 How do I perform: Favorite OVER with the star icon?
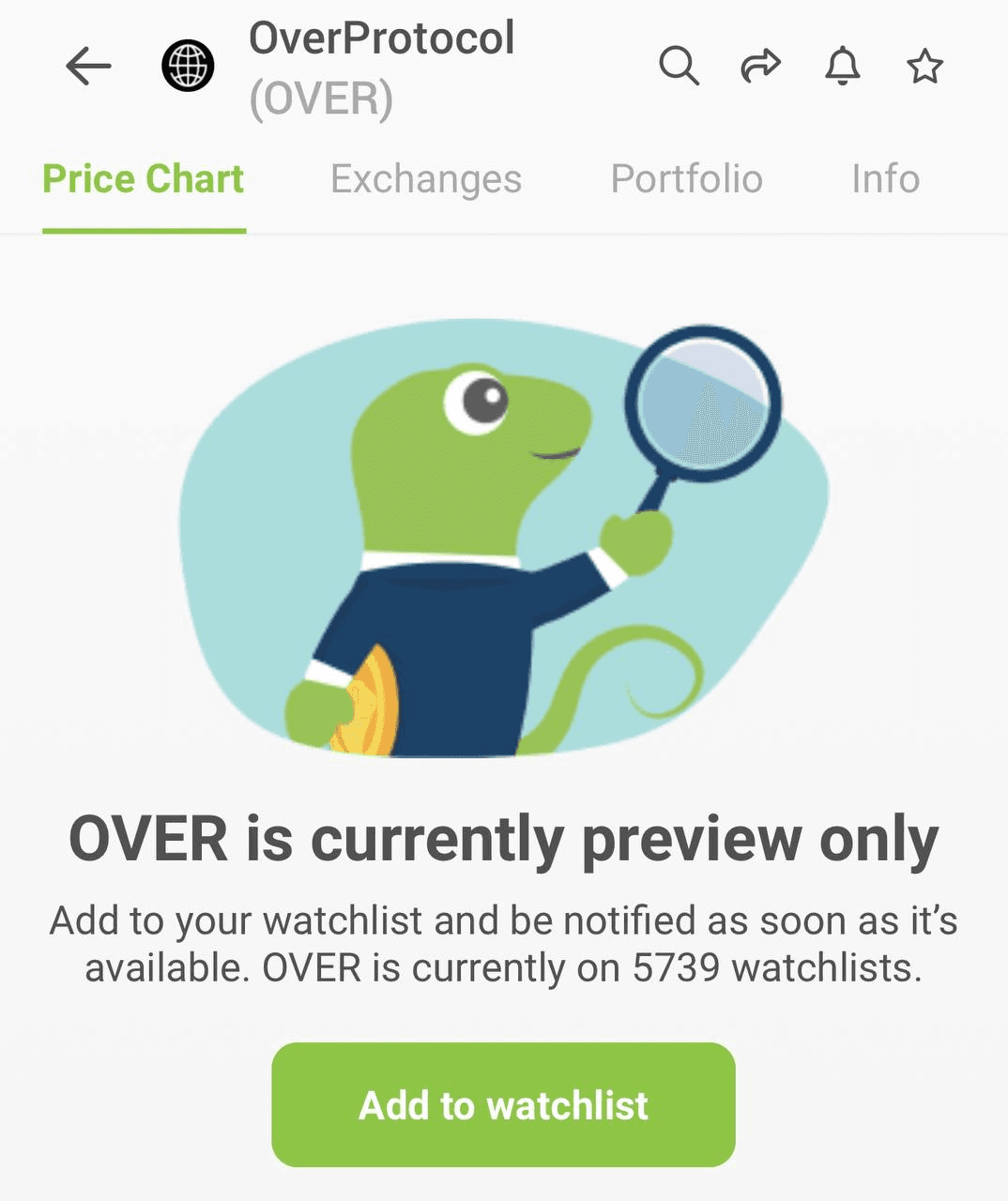tap(924, 67)
